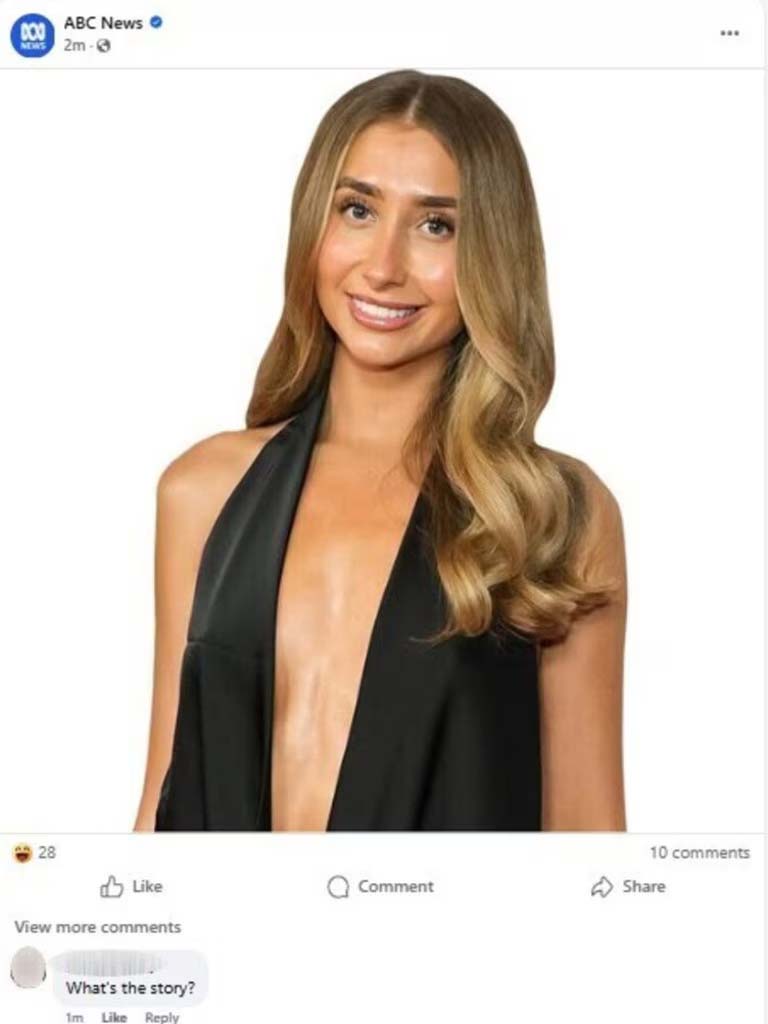View the 28 reactions list

[x=35, y=852]
